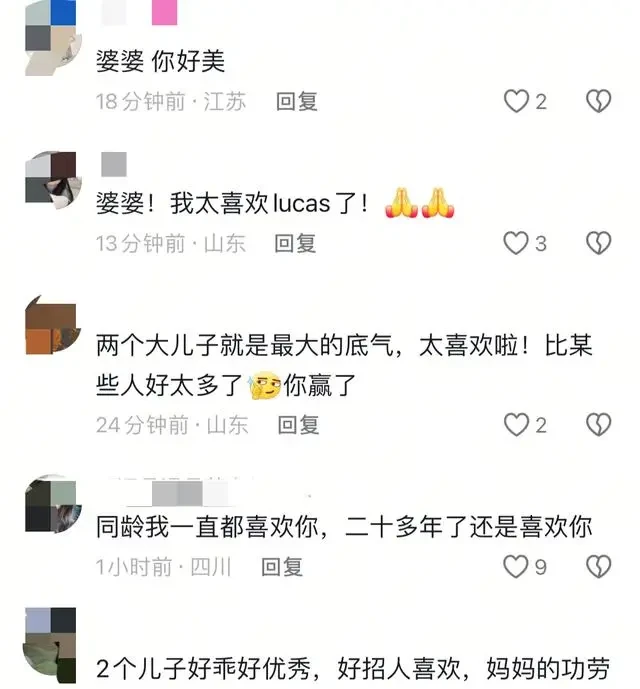Reply to the comment 婆婆 你好美

coord(296,101)
